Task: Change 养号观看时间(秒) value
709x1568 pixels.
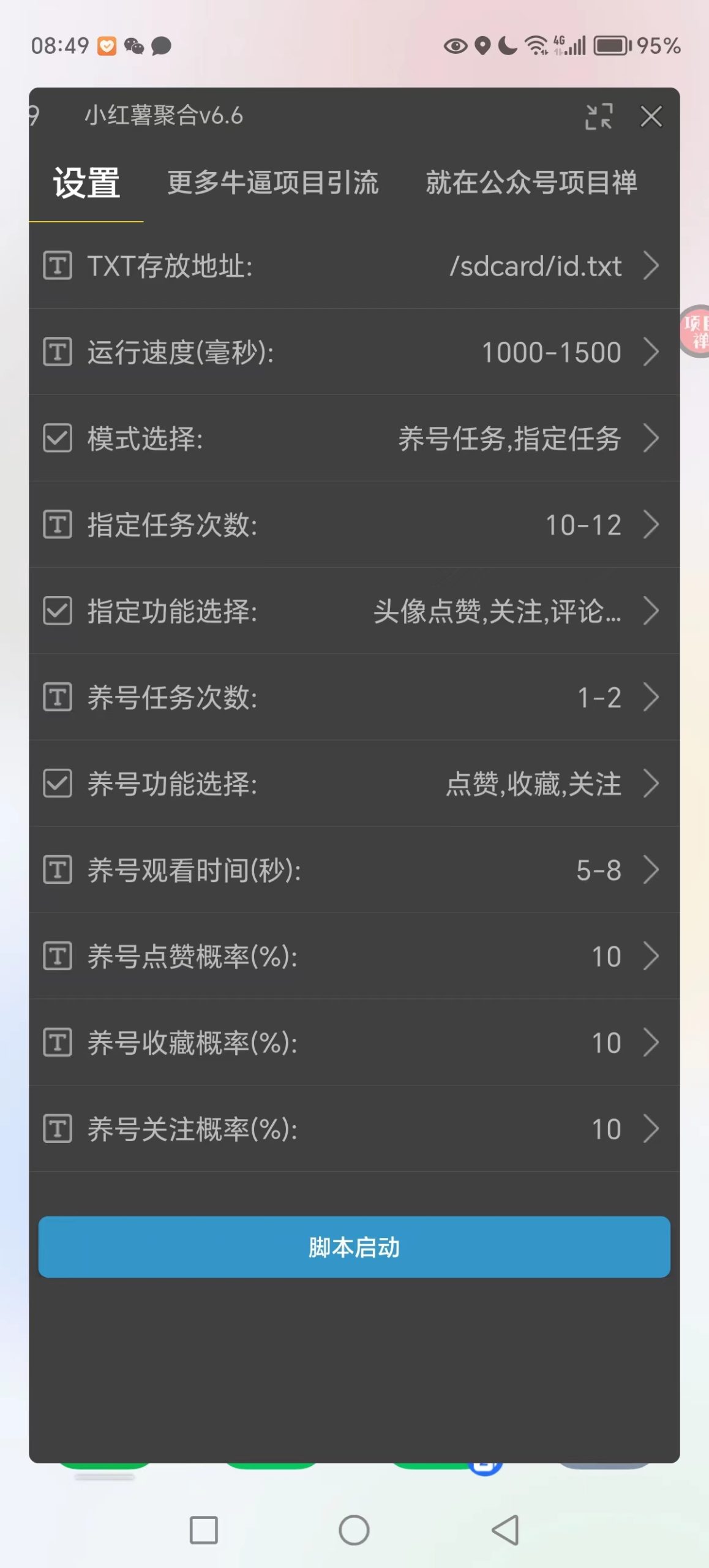Action: (354, 870)
